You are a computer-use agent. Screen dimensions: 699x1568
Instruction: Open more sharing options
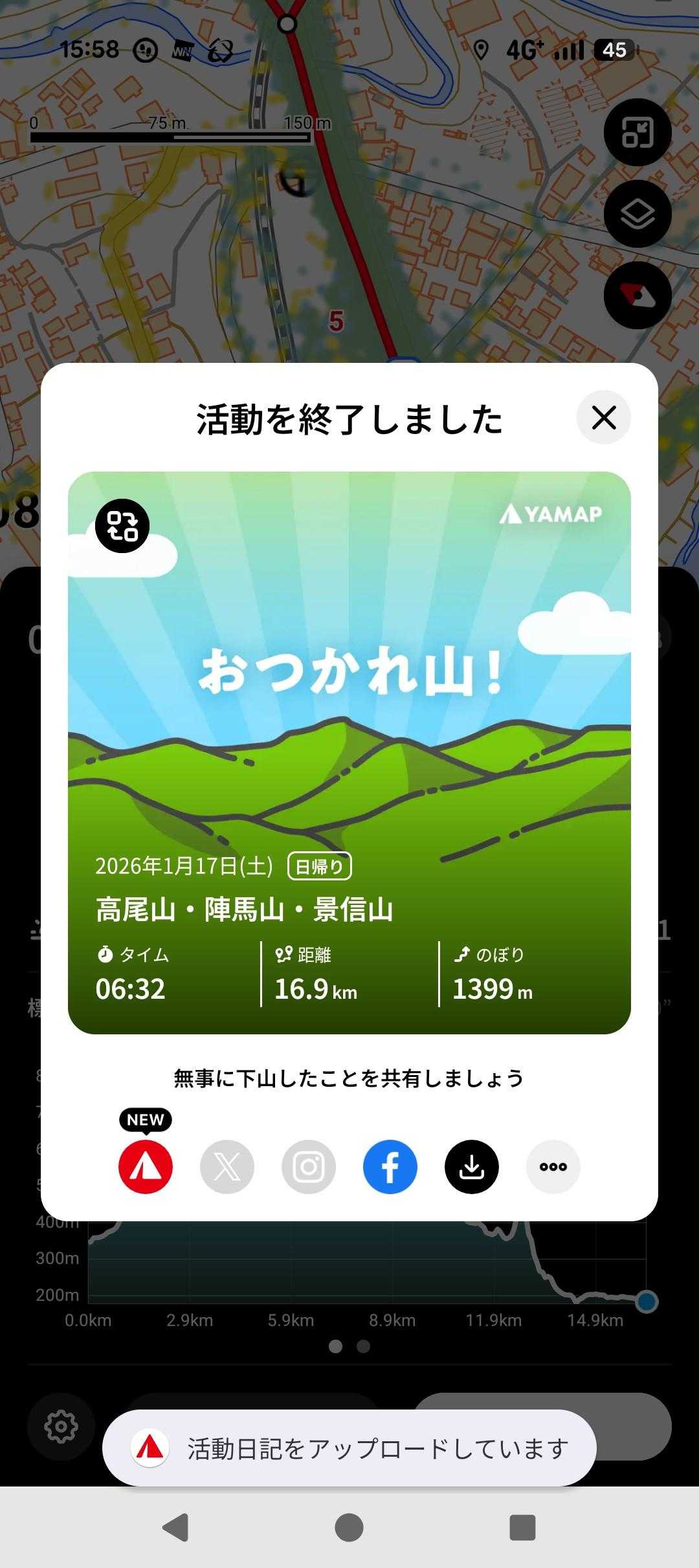(553, 1166)
